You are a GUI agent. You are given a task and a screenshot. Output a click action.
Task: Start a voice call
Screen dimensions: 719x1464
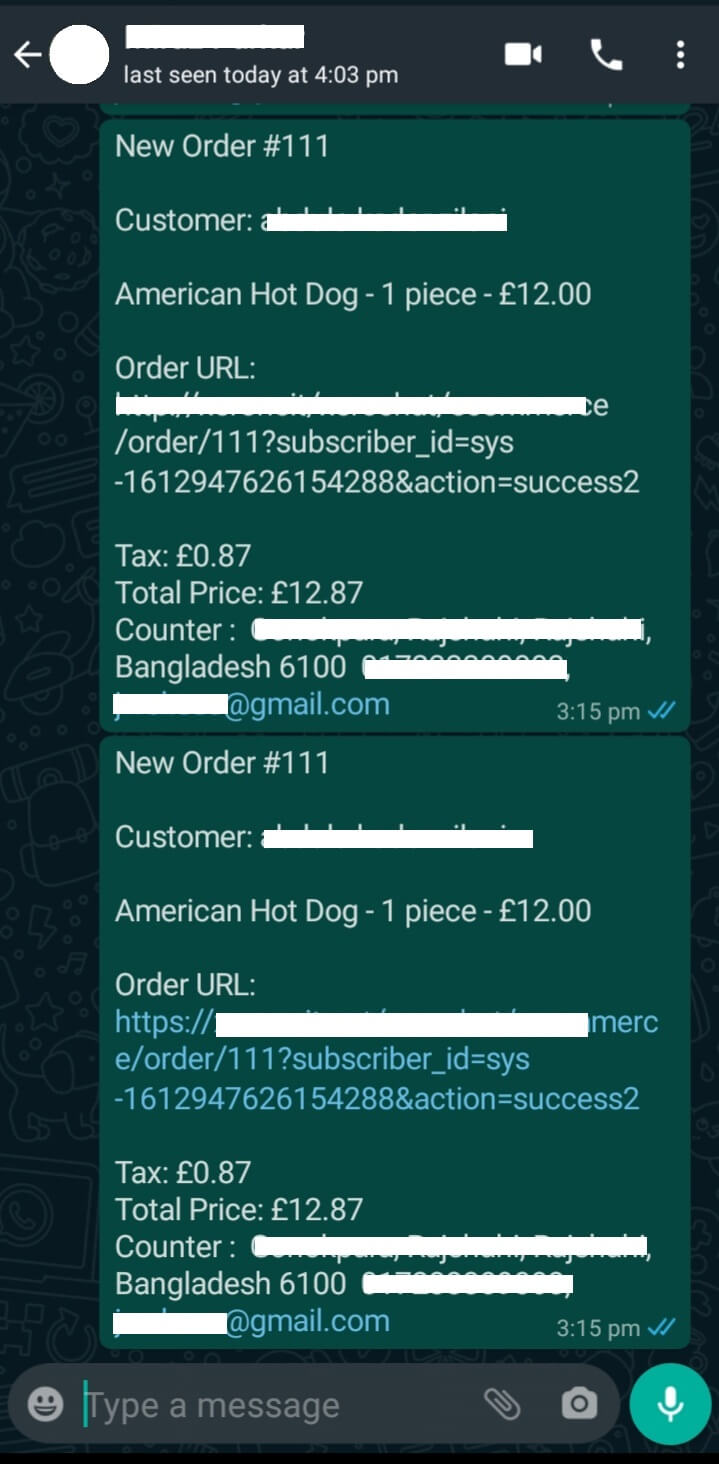606,54
